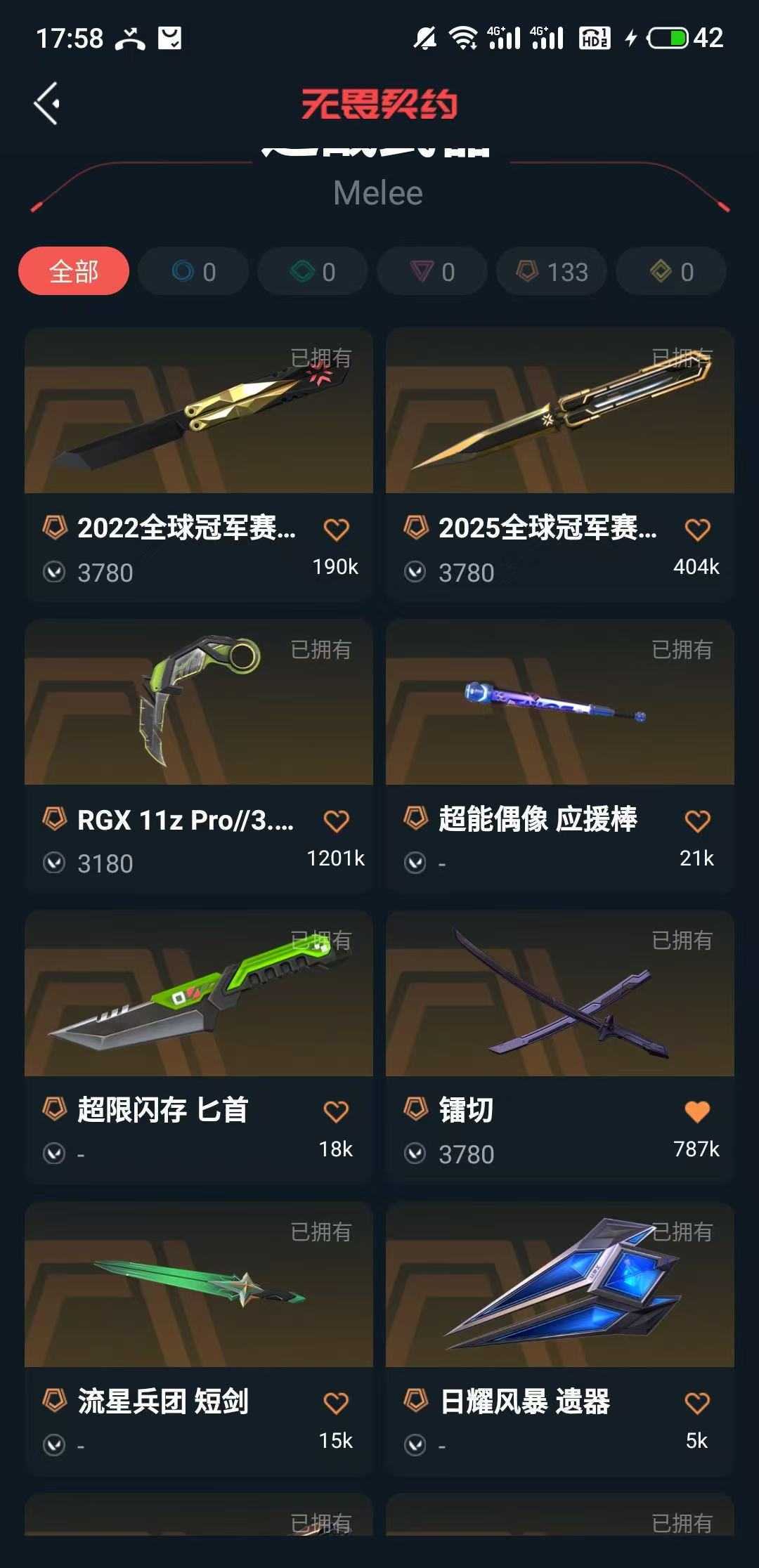Select the 全部 filter chip
Image resolution: width=759 pixels, height=1568 pixels.
tap(74, 271)
